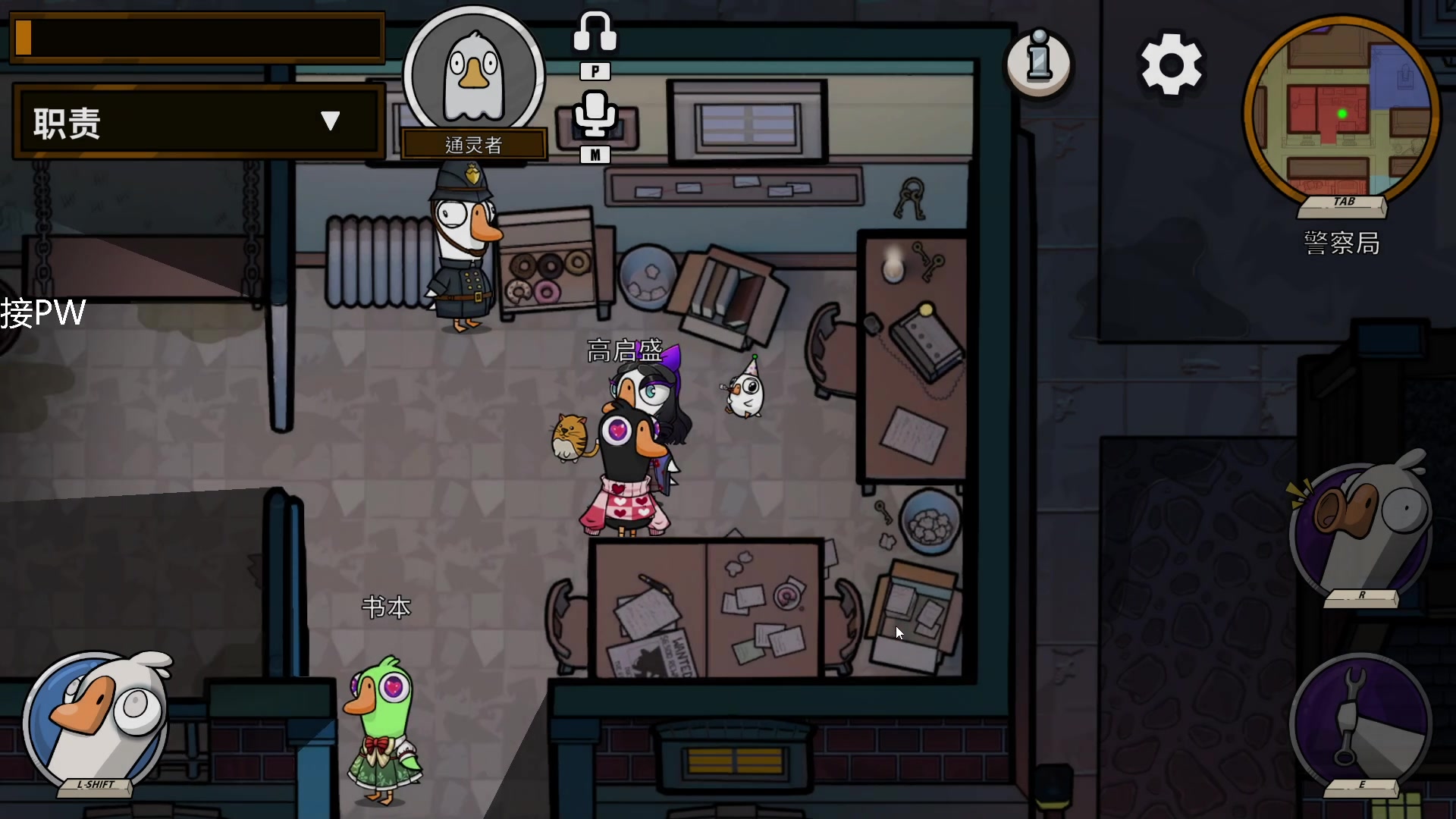Tap the goose L-SHIFT action button
The image size is (1456, 819).
tap(96, 720)
